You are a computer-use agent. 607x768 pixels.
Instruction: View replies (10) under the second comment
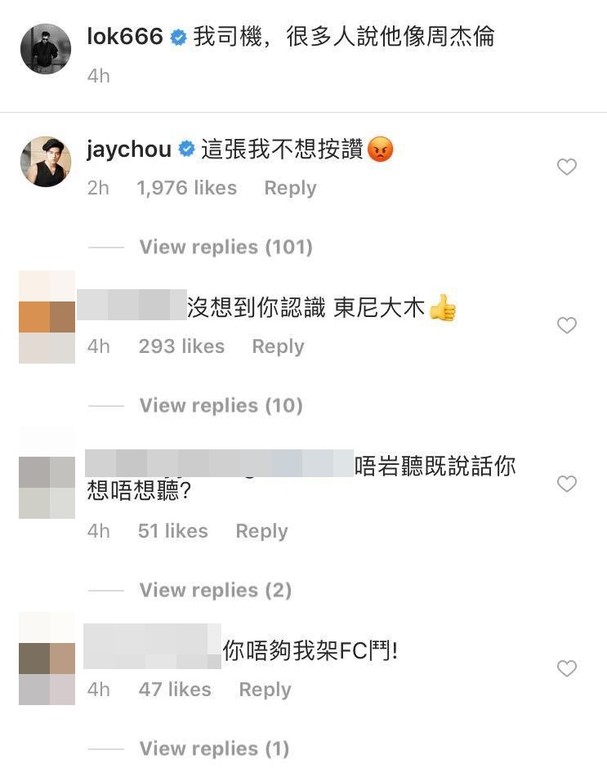coord(219,405)
